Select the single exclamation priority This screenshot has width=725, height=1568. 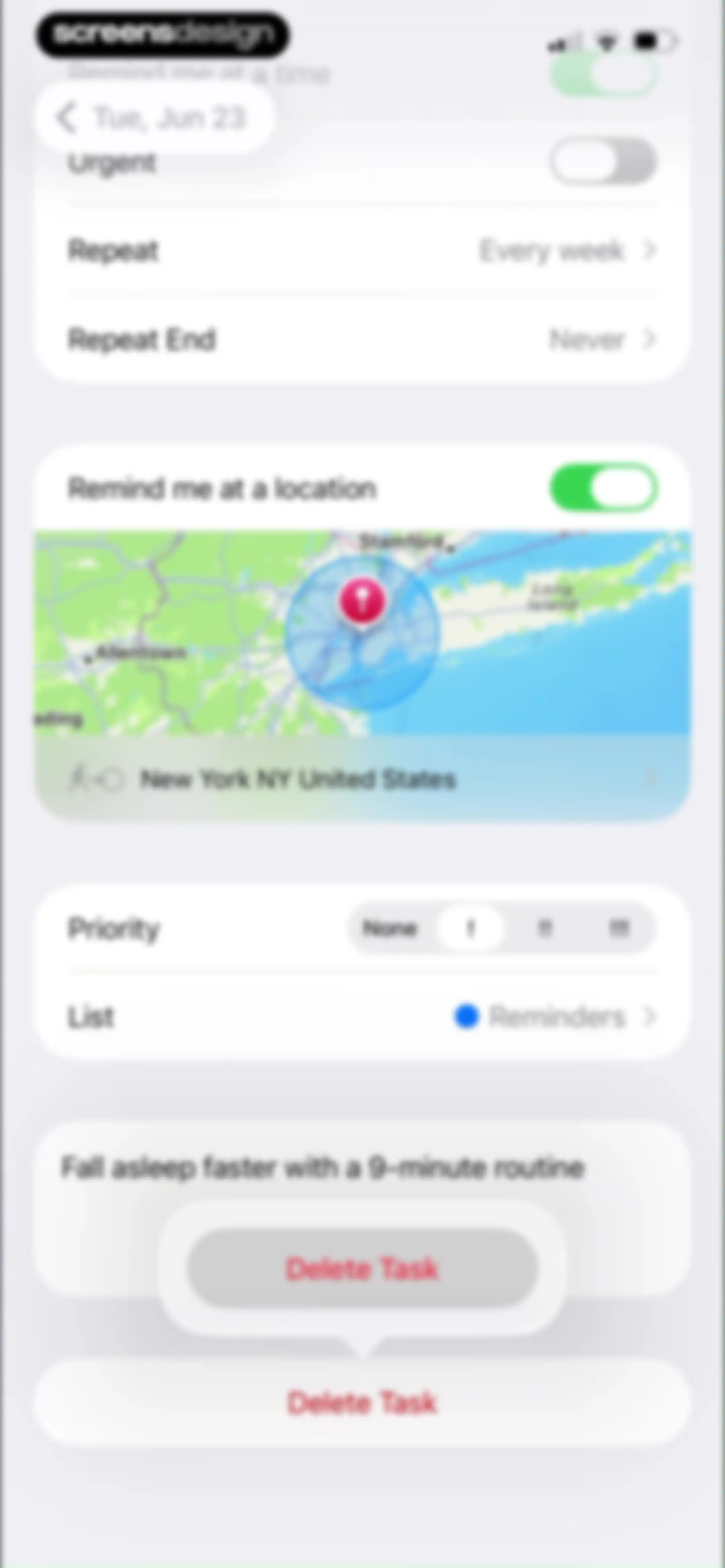469,929
